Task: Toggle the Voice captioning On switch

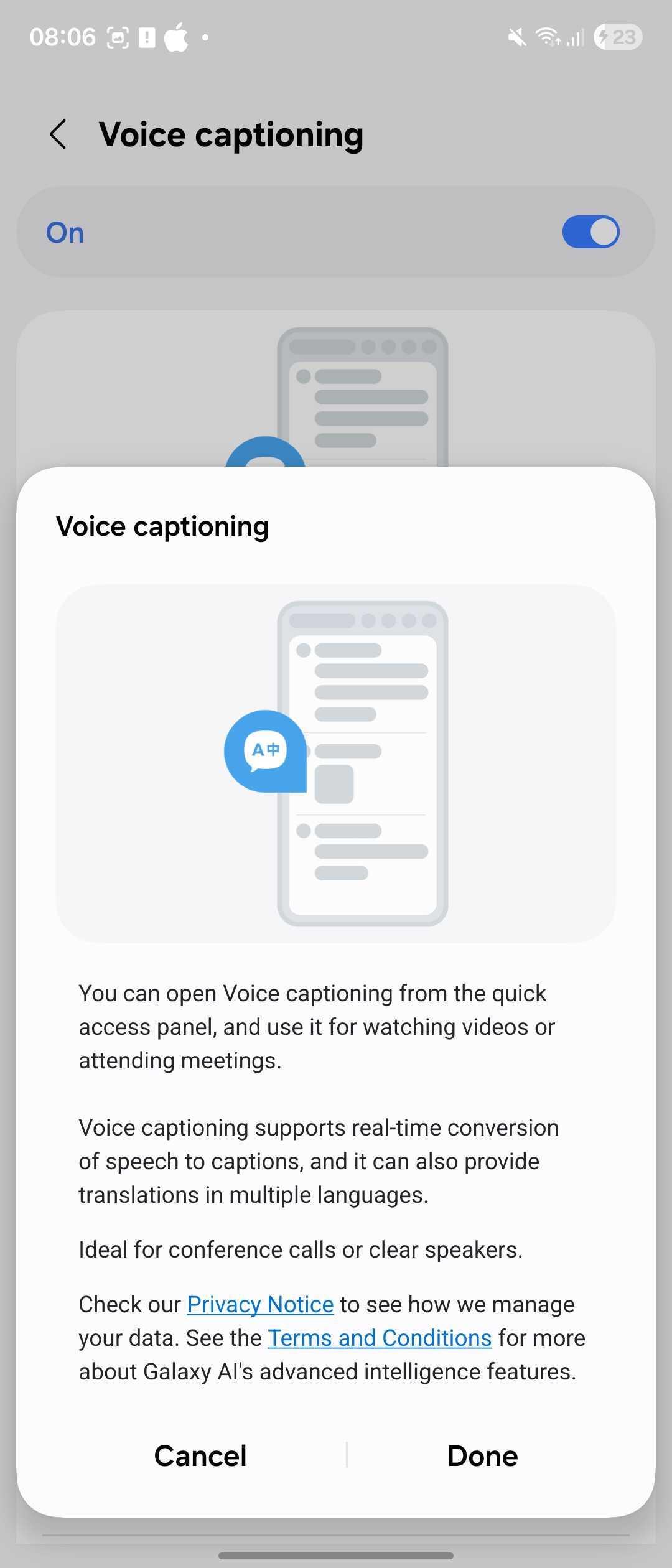Action: [x=590, y=232]
